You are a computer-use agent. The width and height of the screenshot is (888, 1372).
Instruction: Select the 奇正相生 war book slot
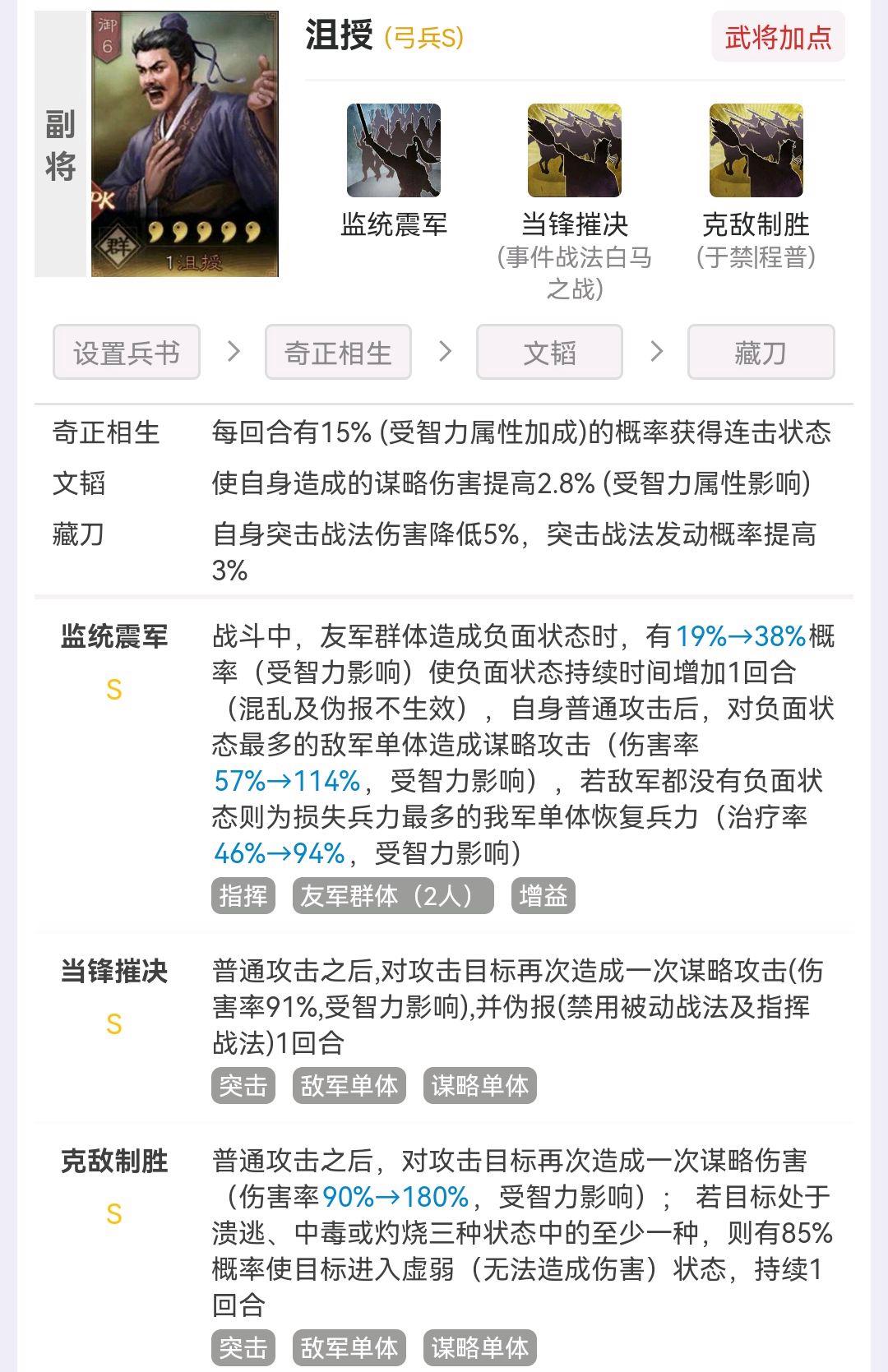click(338, 353)
